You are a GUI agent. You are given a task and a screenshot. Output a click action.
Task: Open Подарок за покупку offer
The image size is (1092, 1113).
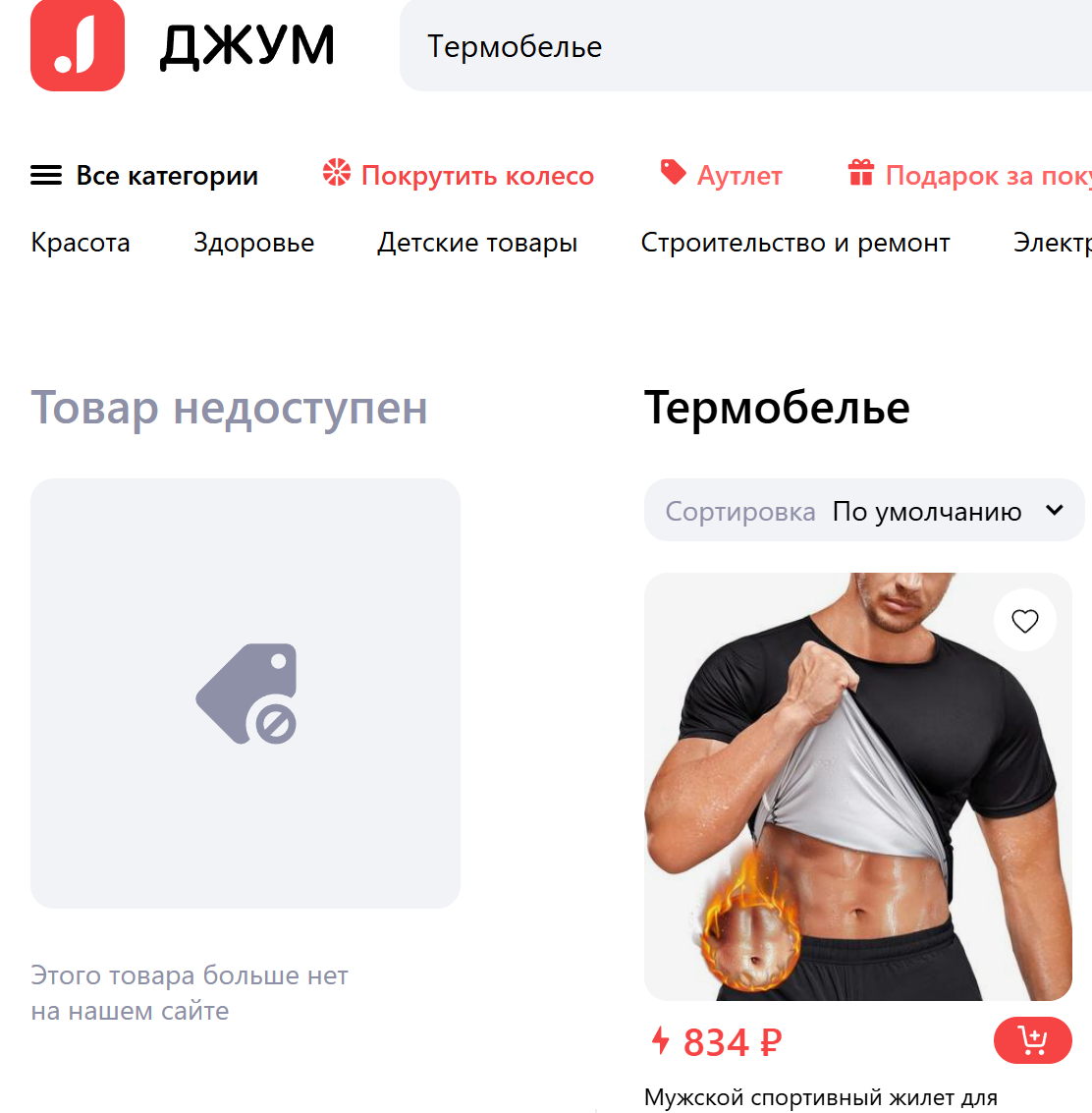(970, 176)
